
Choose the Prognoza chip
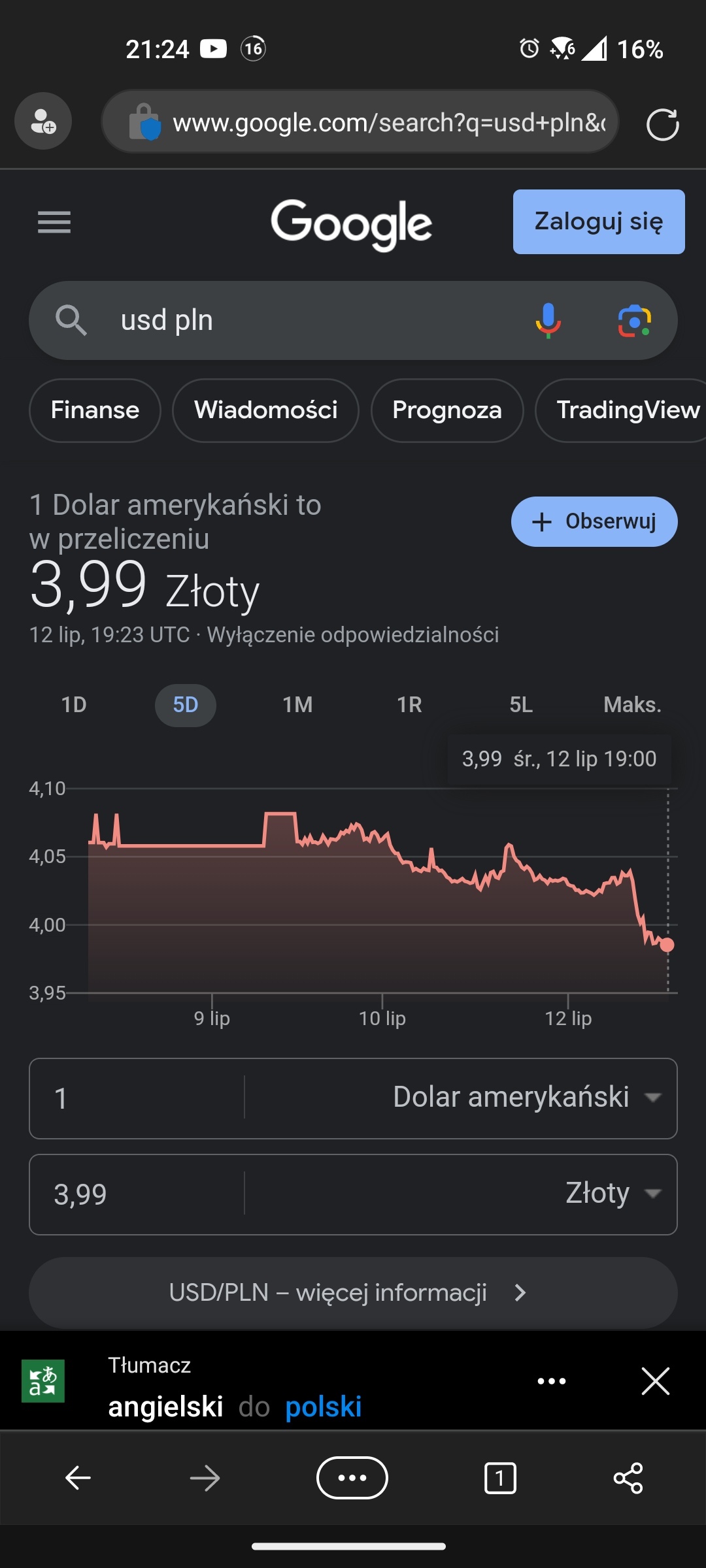coord(447,410)
